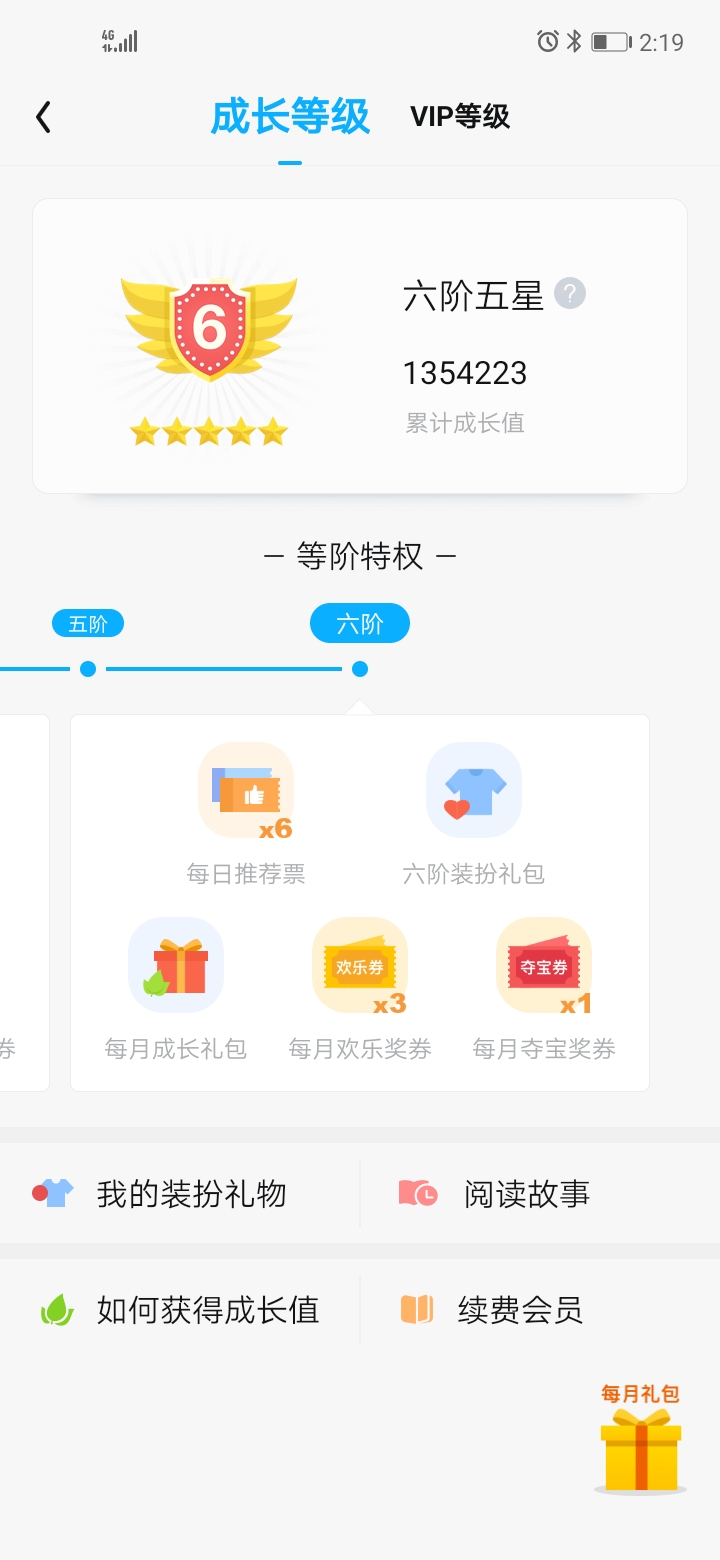Viewport: 720px width, 1560px height.
Task: Select the 五阶 tier marker
Action: (88, 625)
